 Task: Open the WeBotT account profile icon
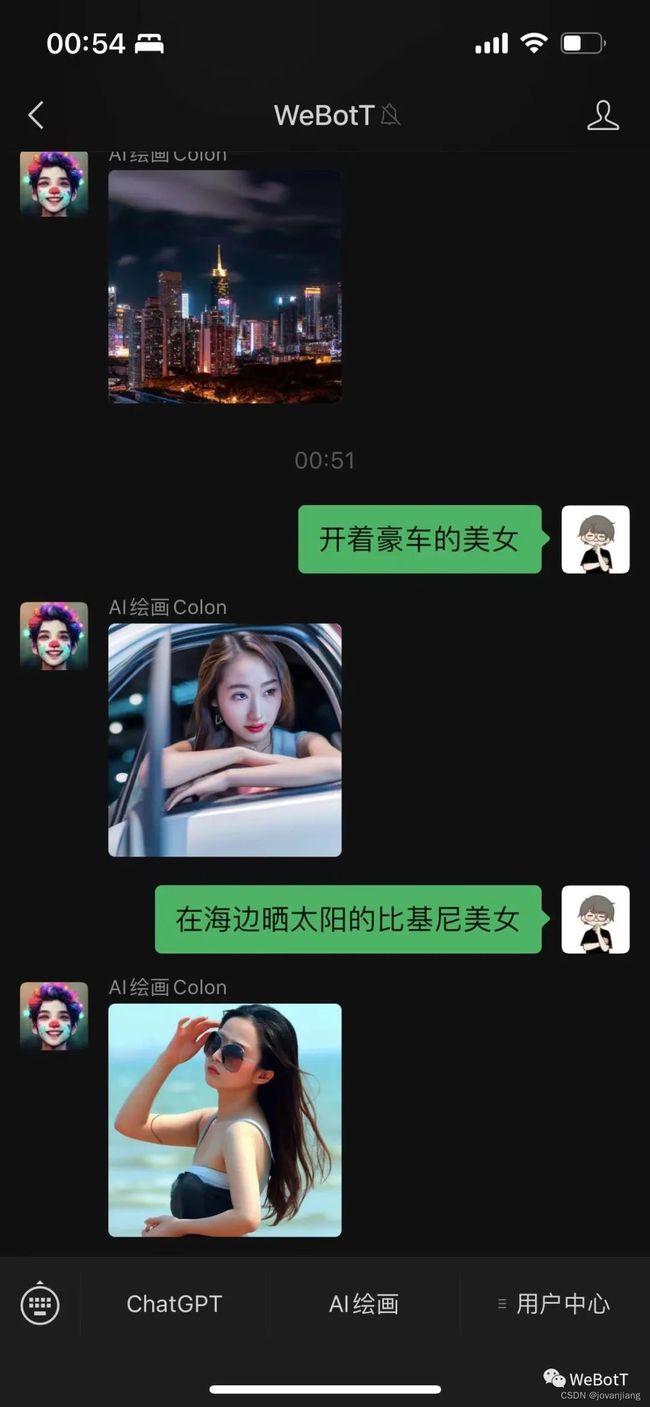pyautogui.click(x=602, y=116)
